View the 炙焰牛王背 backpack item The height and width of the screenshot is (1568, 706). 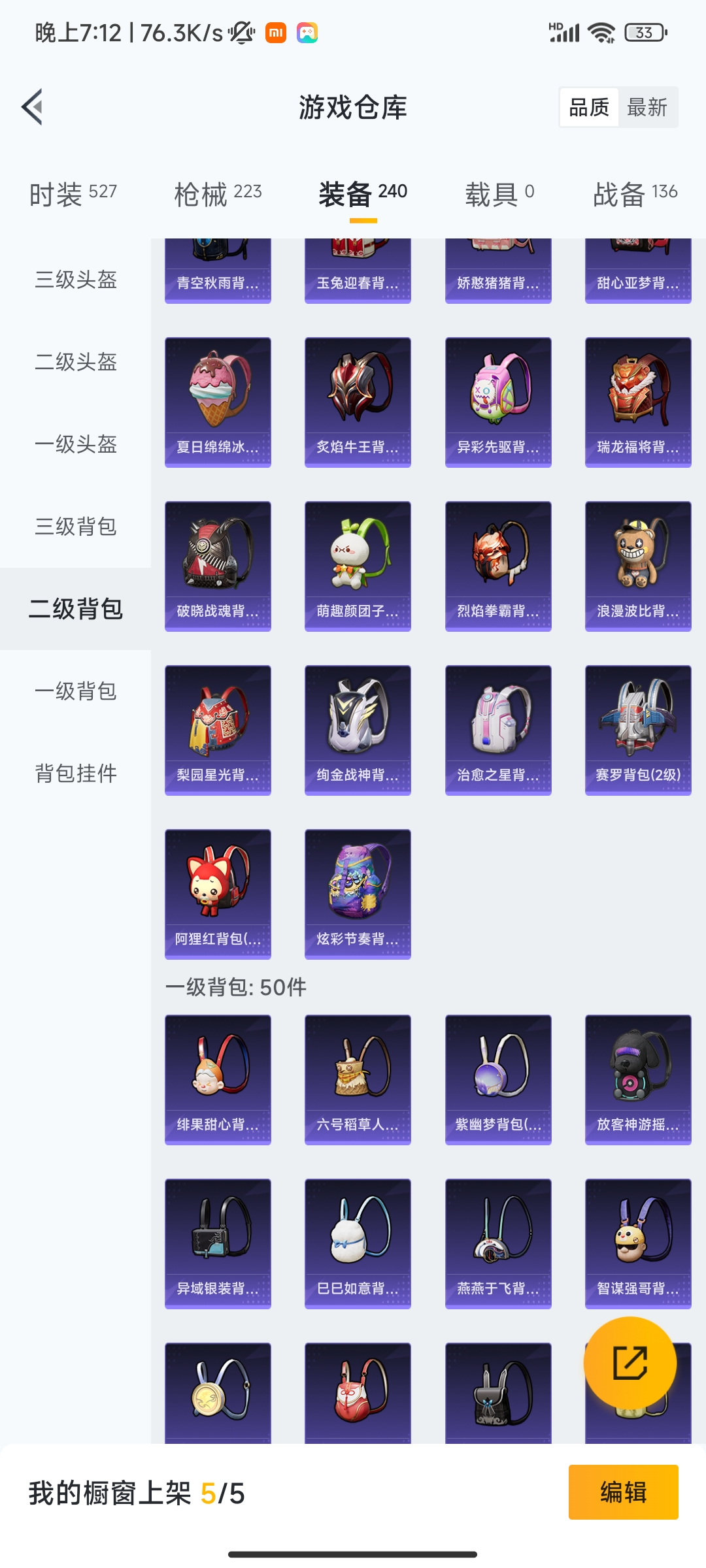pyautogui.click(x=358, y=402)
